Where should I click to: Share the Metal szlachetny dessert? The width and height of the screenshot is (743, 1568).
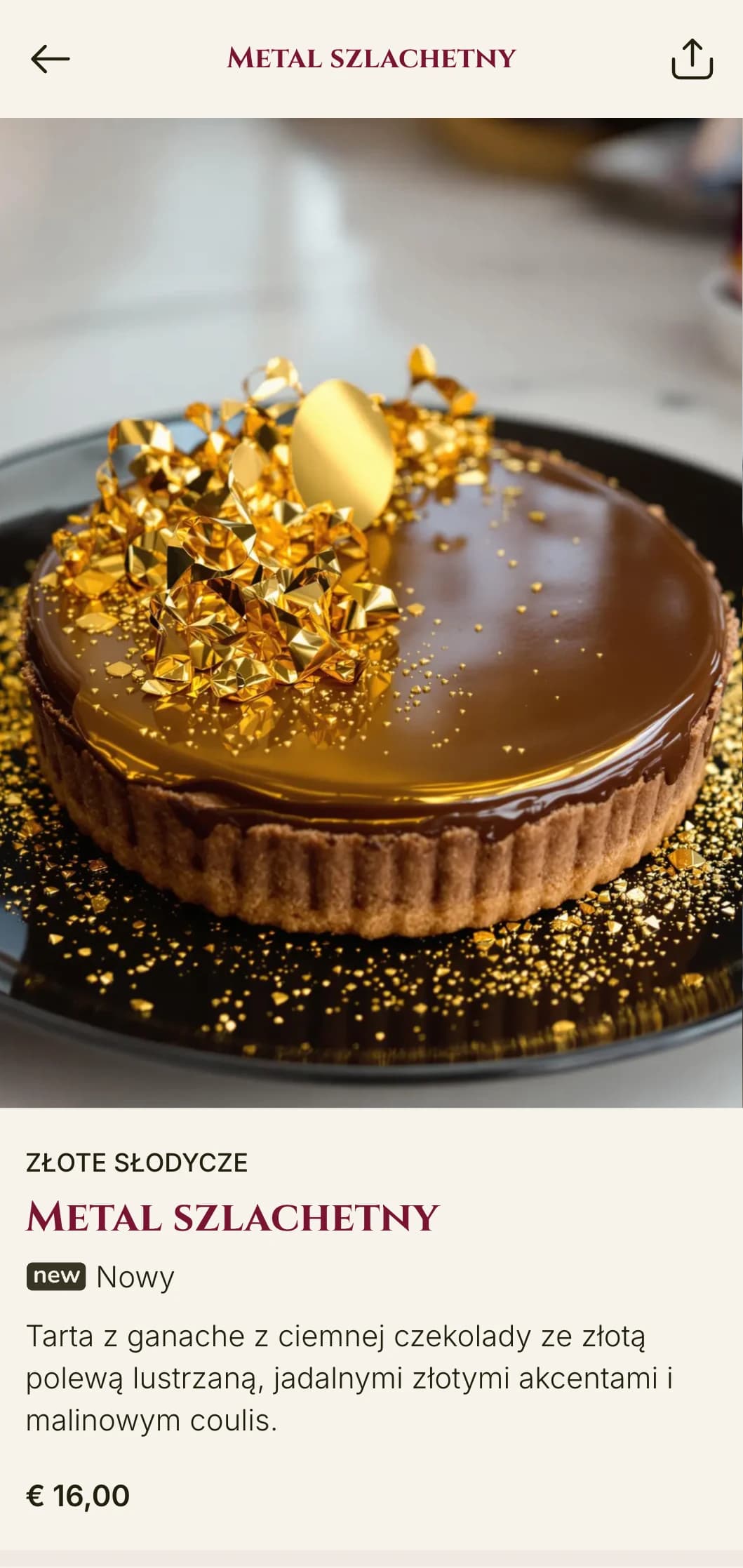(x=692, y=59)
